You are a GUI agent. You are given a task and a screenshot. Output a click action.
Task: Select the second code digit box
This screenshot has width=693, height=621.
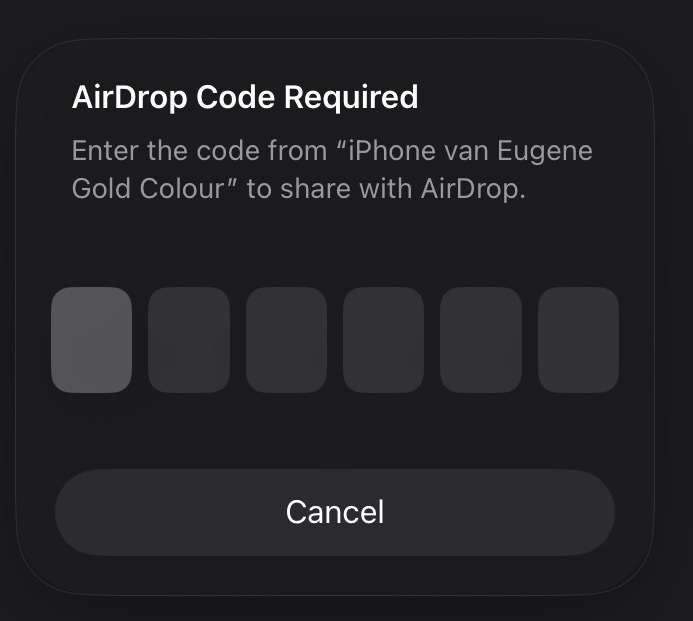[x=189, y=340]
